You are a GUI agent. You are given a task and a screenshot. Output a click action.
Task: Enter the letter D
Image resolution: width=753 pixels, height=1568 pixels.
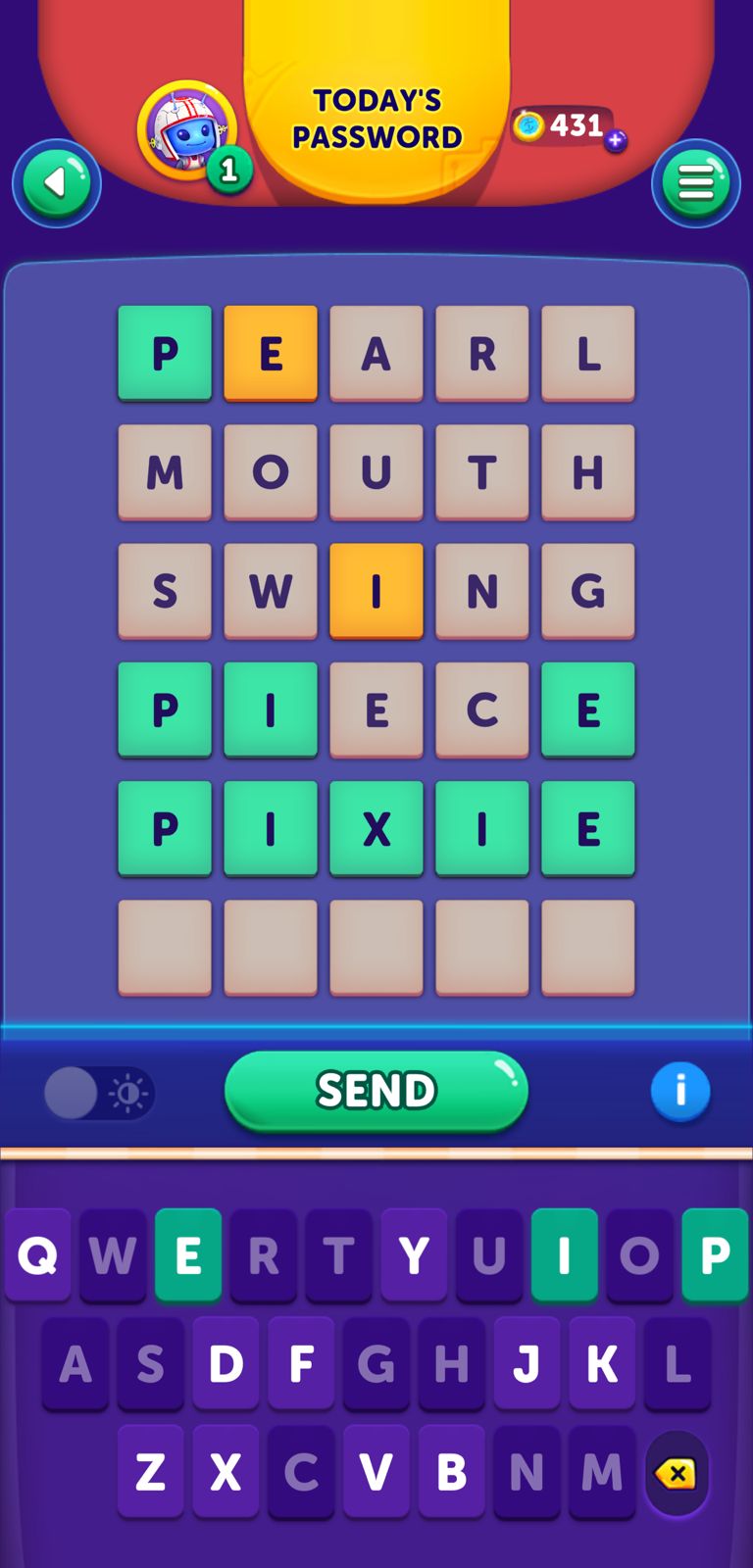point(226,1362)
